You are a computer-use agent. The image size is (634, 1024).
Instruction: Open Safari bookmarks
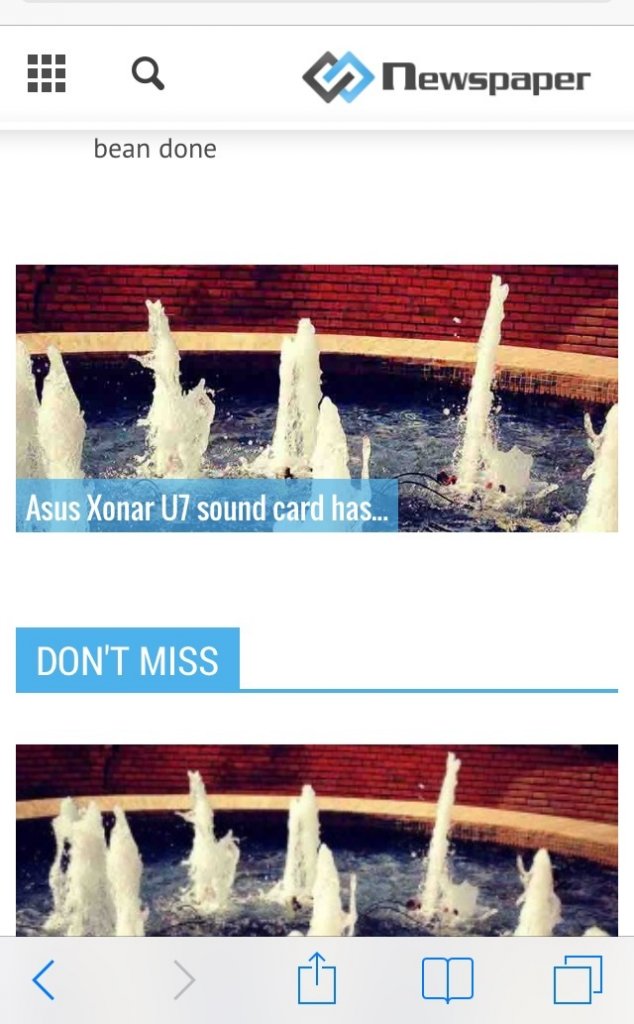[447, 980]
